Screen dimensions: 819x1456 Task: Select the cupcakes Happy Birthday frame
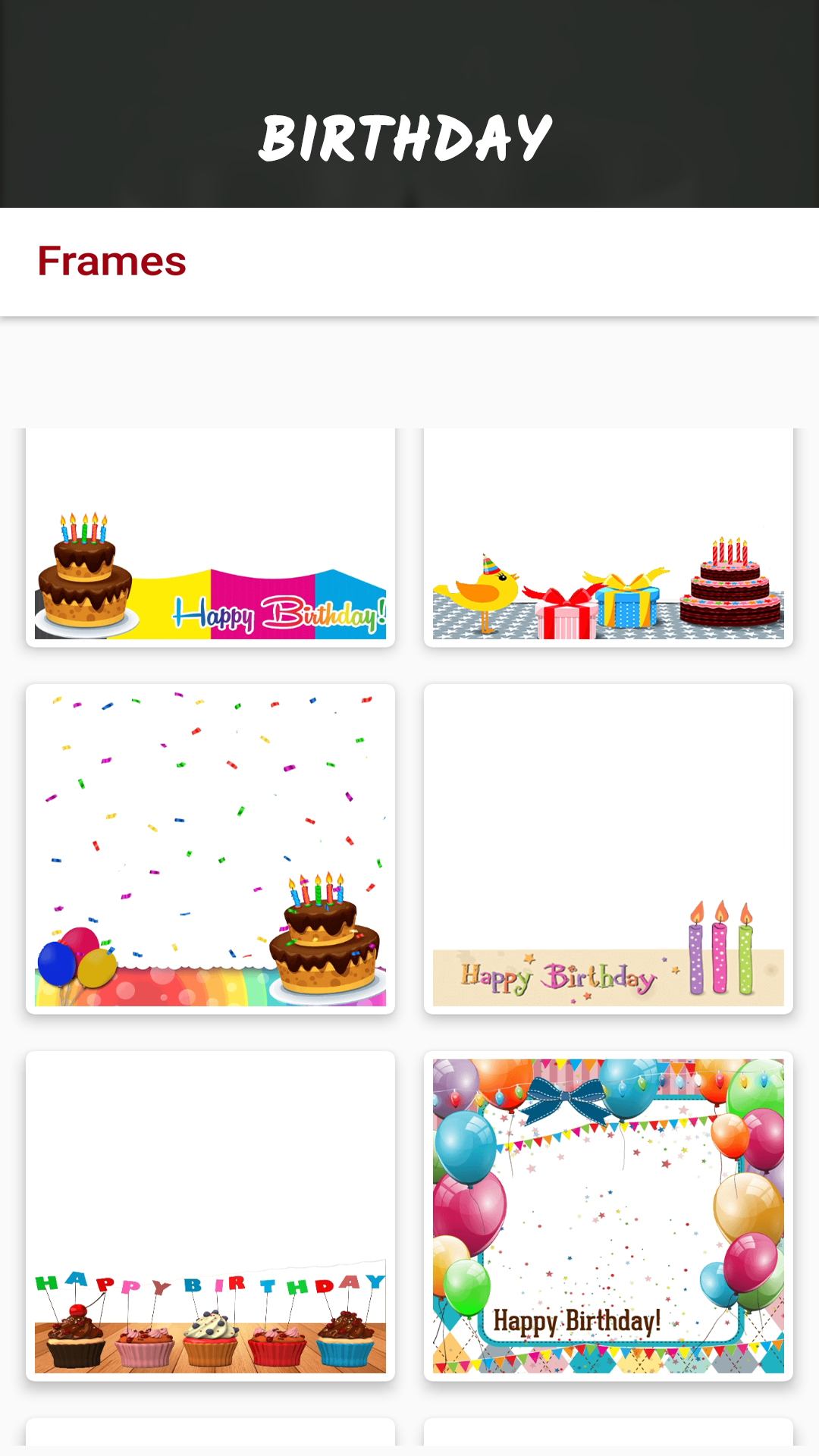pyautogui.click(x=210, y=1216)
